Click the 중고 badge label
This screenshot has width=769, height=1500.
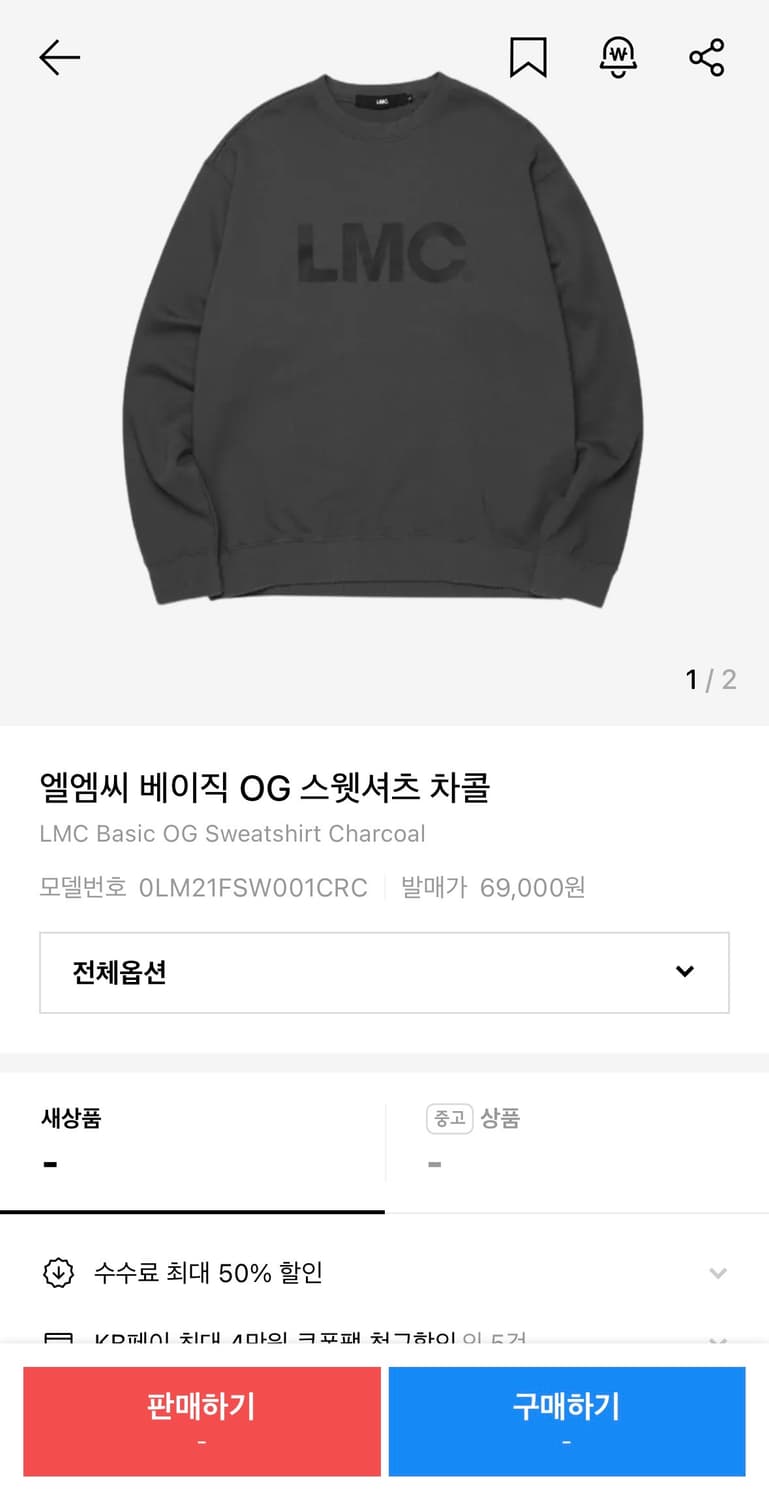447,1119
